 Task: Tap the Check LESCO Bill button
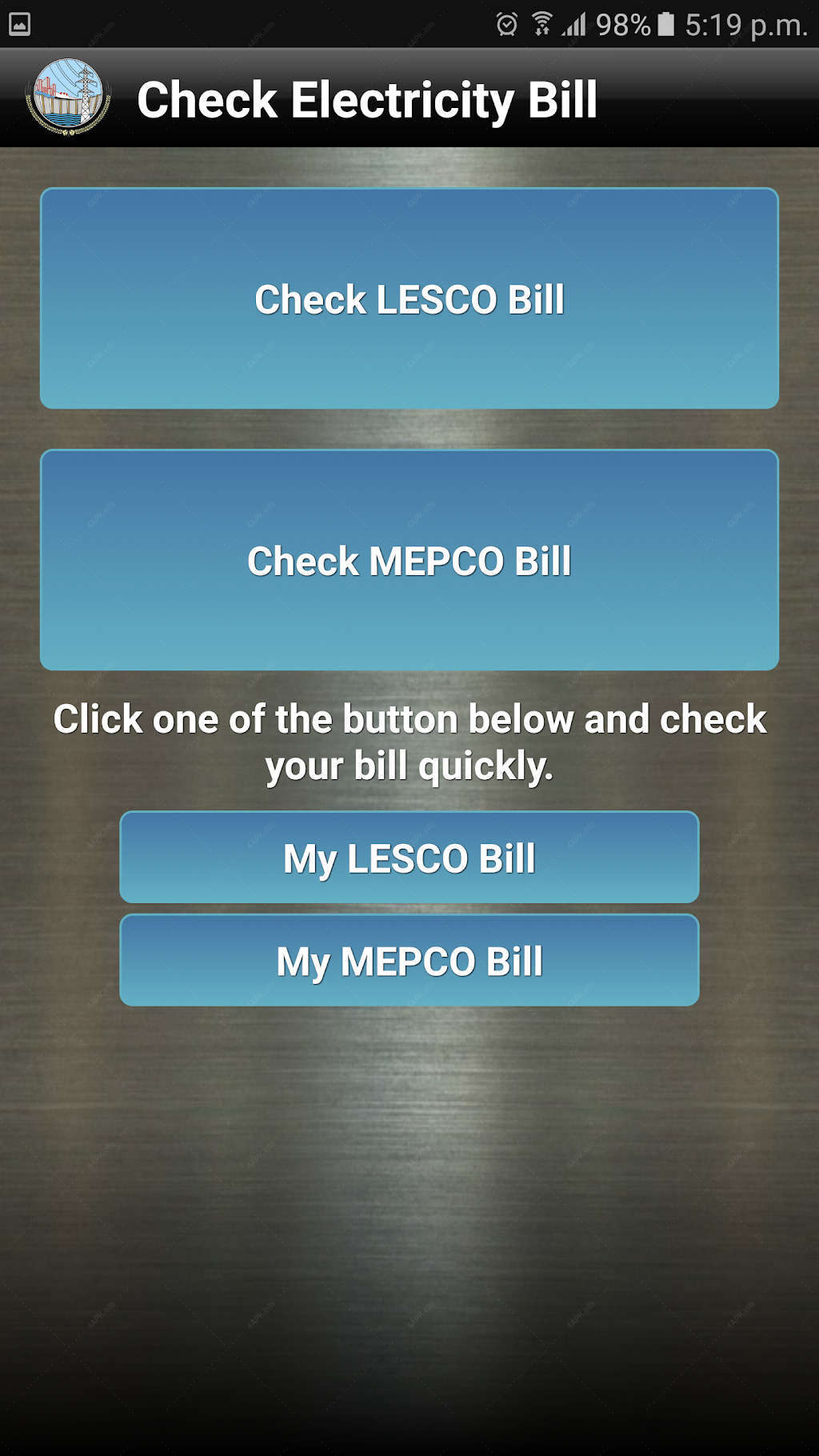(x=409, y=298)
